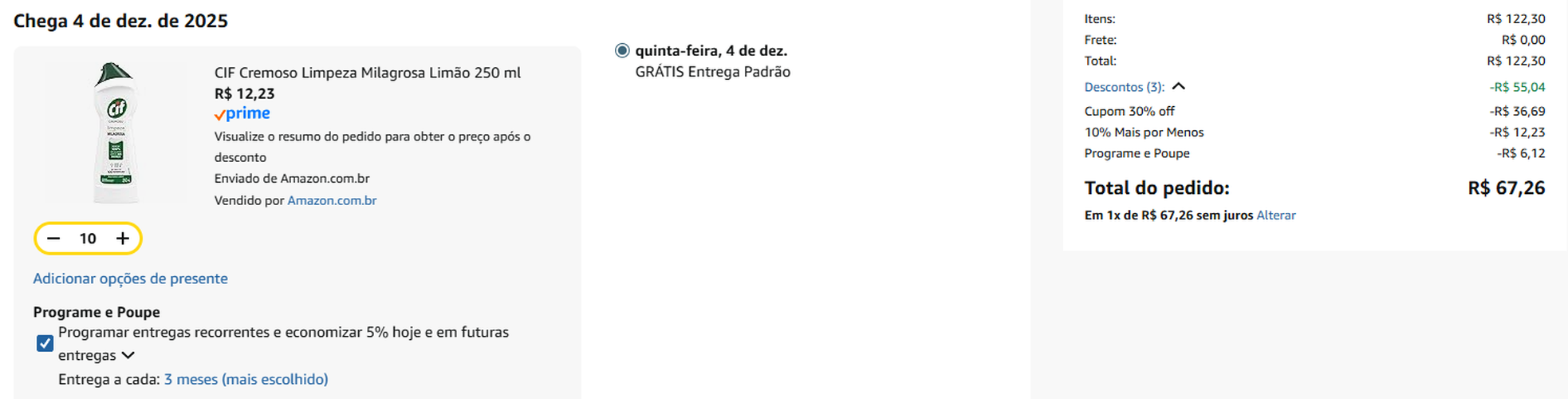
Task: Uncheck Programar entregas recorrentes checkbox
Action: [x=45, y=343]
